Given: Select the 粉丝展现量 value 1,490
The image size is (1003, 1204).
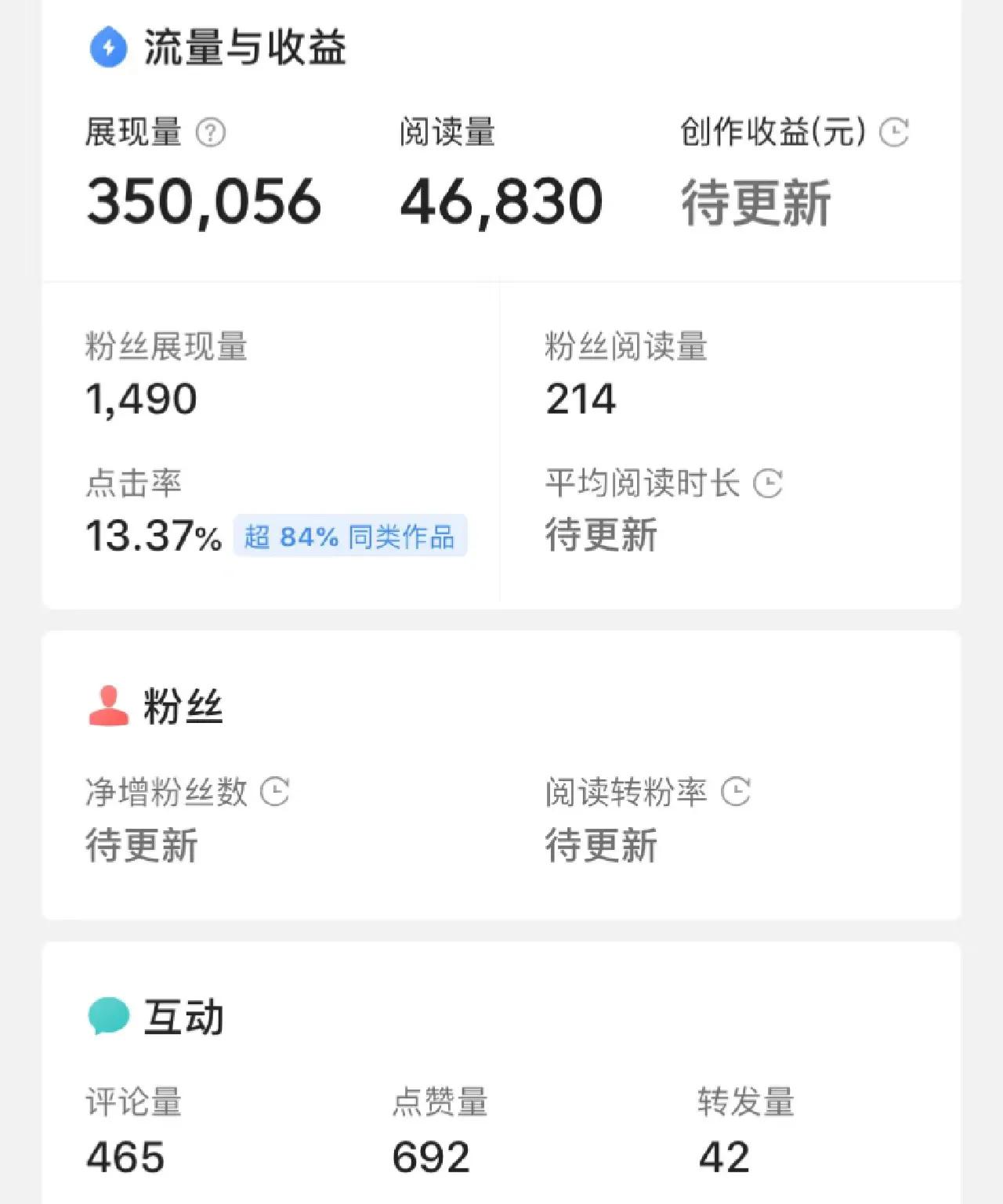Looking at the screenshot, I should click(139, 398).
